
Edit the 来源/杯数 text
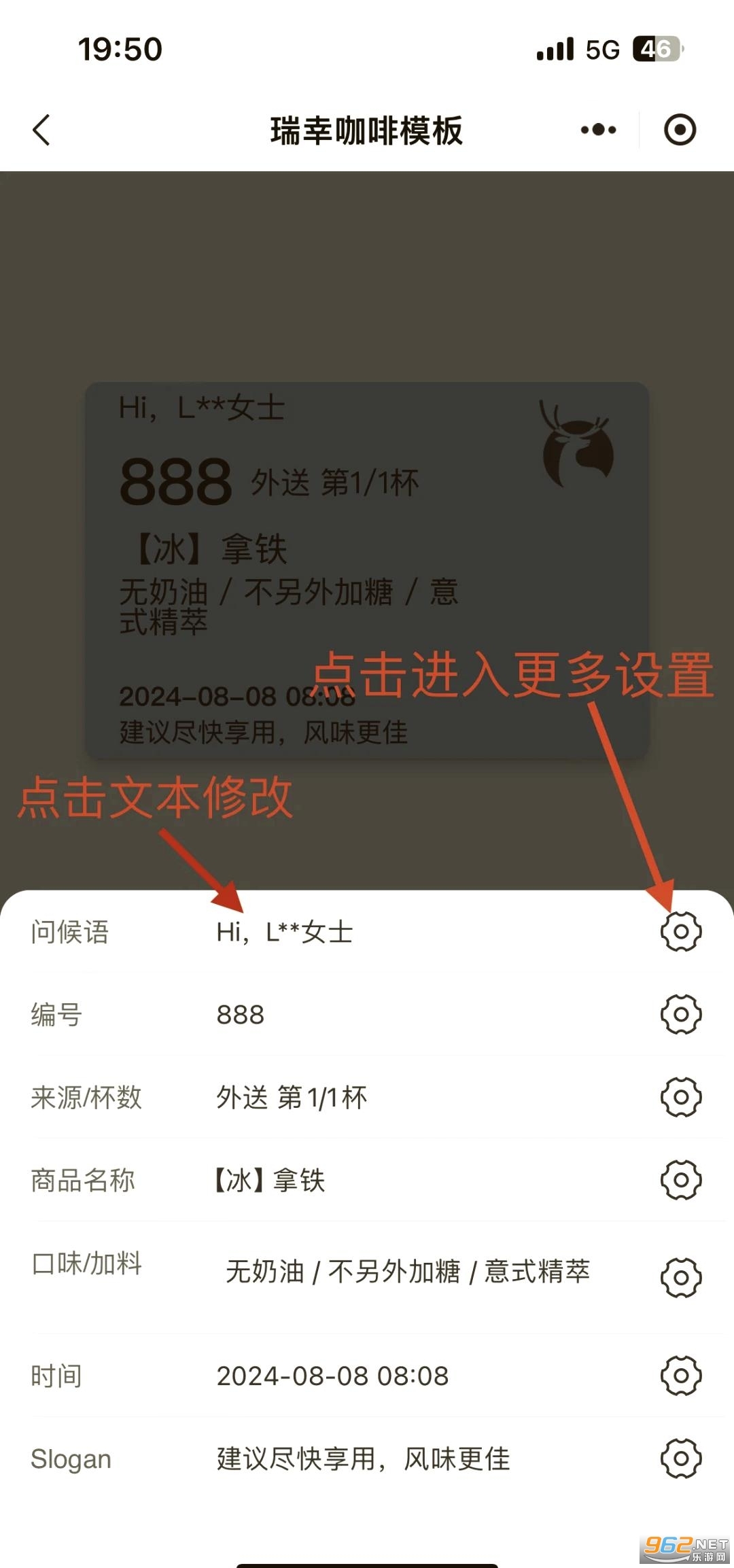292,1097
